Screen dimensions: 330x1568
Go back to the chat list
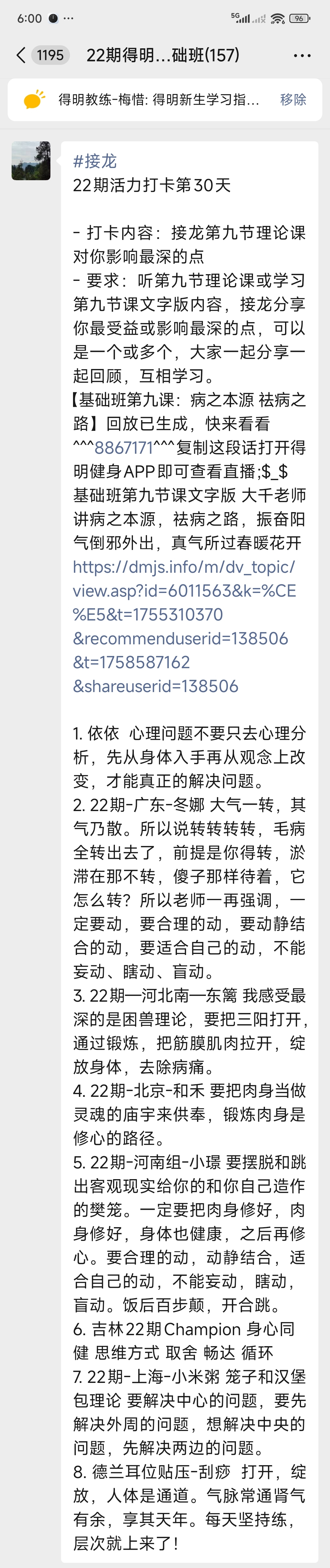pos(21,55)
